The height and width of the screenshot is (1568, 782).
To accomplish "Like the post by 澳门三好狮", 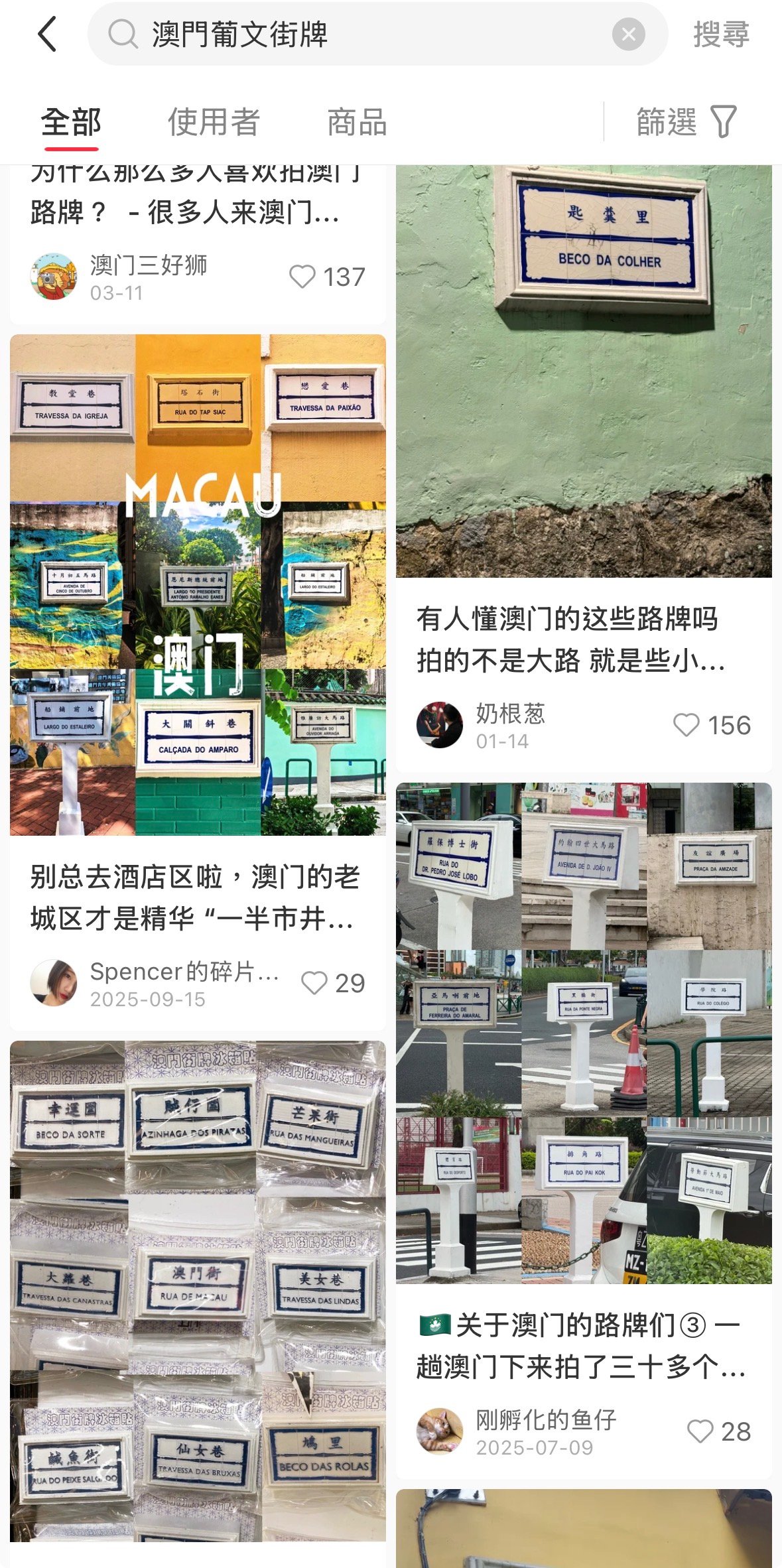I will (302, 277).
